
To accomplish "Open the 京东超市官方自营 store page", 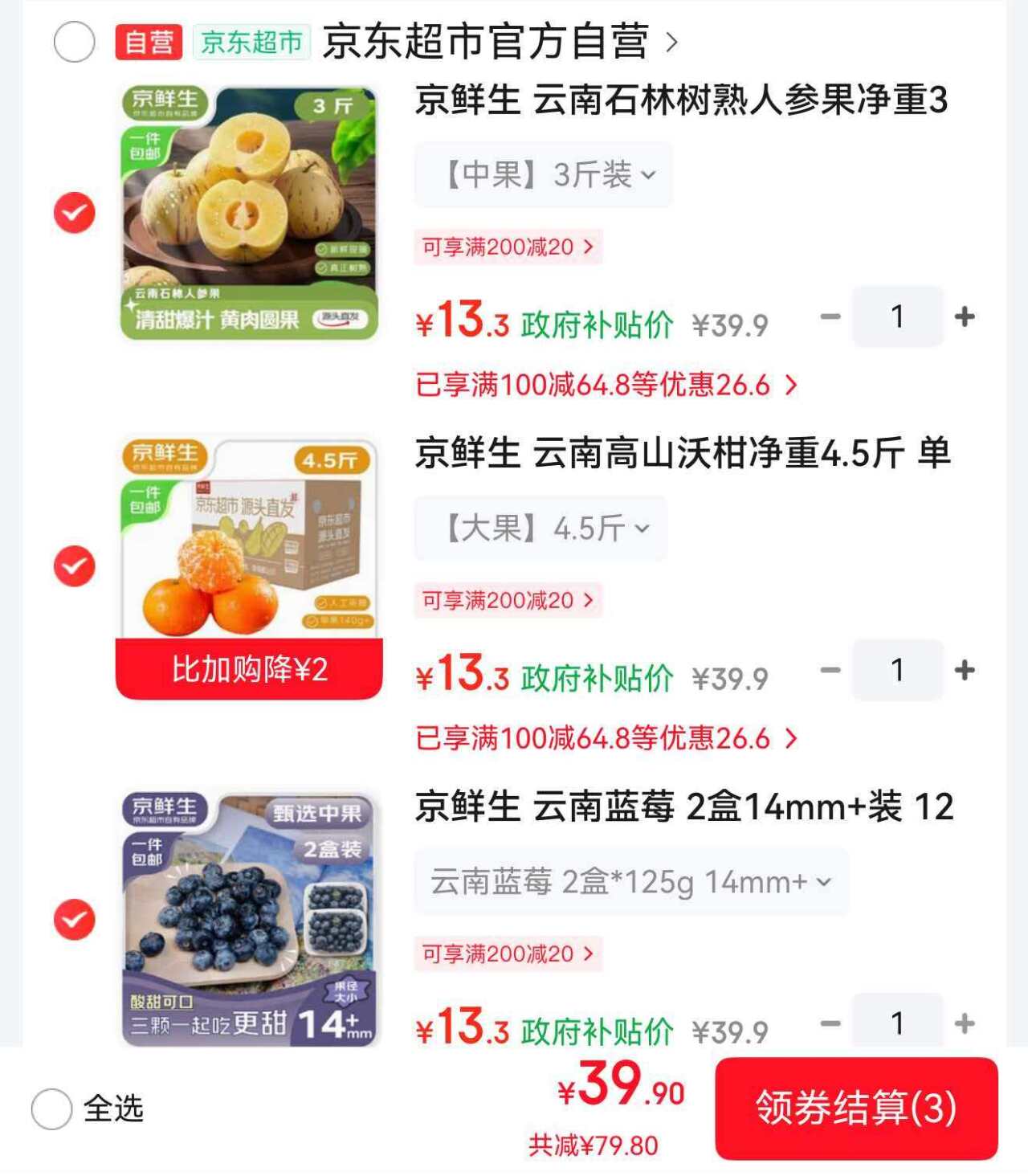I will point(500,42).
